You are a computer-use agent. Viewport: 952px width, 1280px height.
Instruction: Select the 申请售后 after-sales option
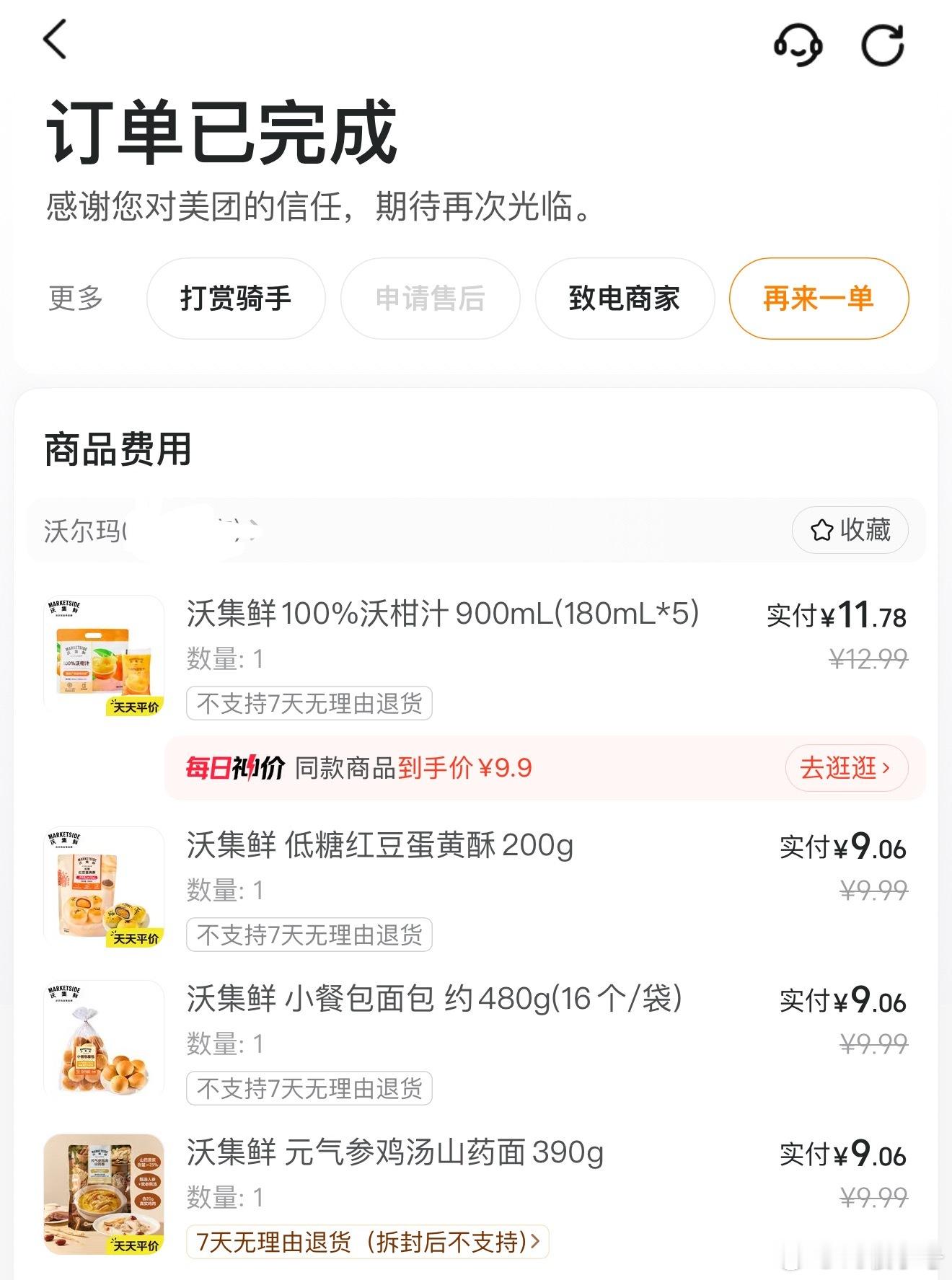click(x=430, y=299)
